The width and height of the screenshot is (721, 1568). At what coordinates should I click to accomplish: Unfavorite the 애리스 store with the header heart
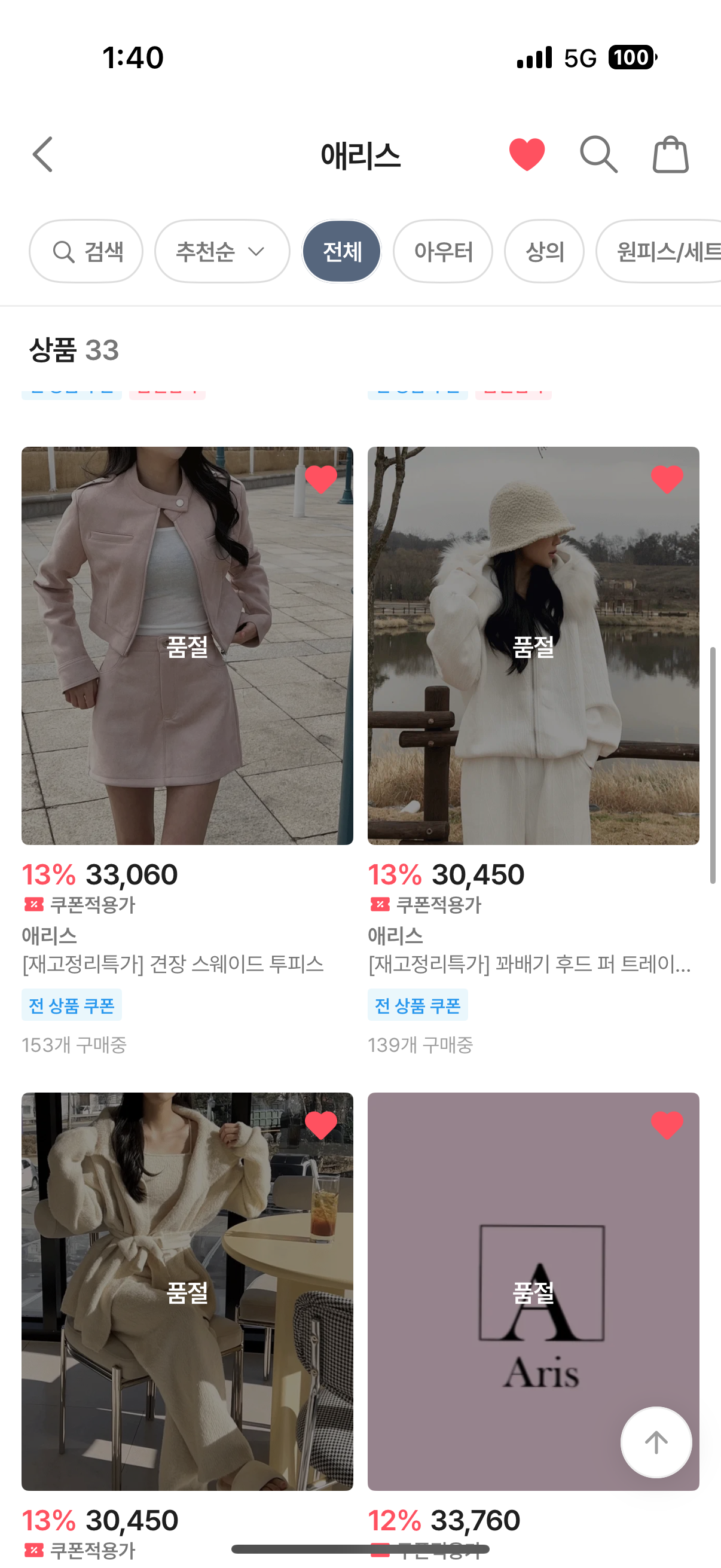click(x=527, y=155)
